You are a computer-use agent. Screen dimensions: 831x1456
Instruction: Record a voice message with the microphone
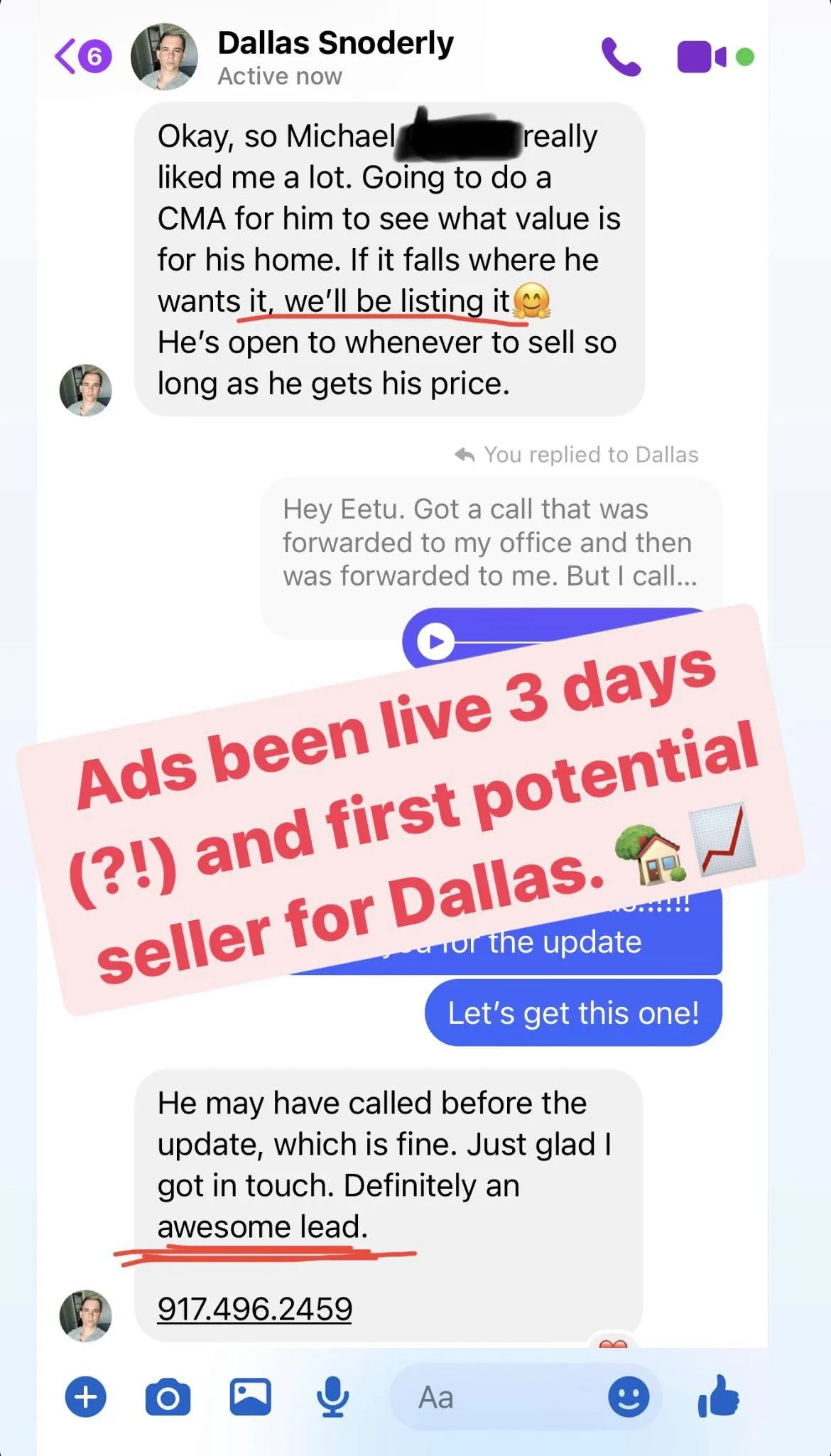pyautogui.click(x=332, y=1397)
